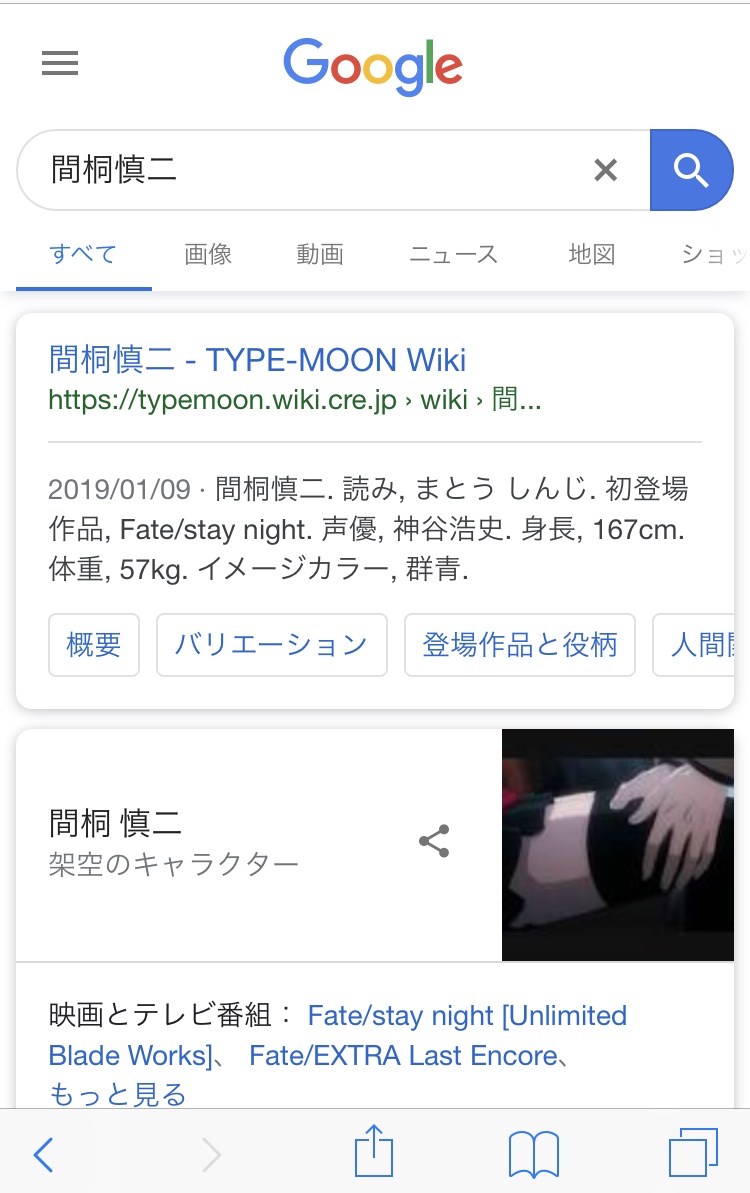This screenshot has height=1193, width=750.
Task: Switch to the 動画 tab
Action: point(320,254)
